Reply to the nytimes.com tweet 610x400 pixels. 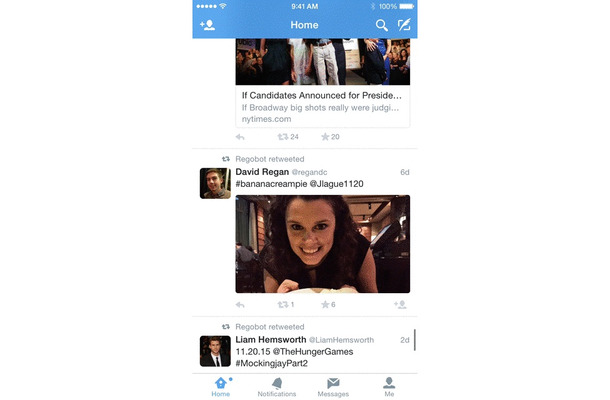tap(241, 137)
